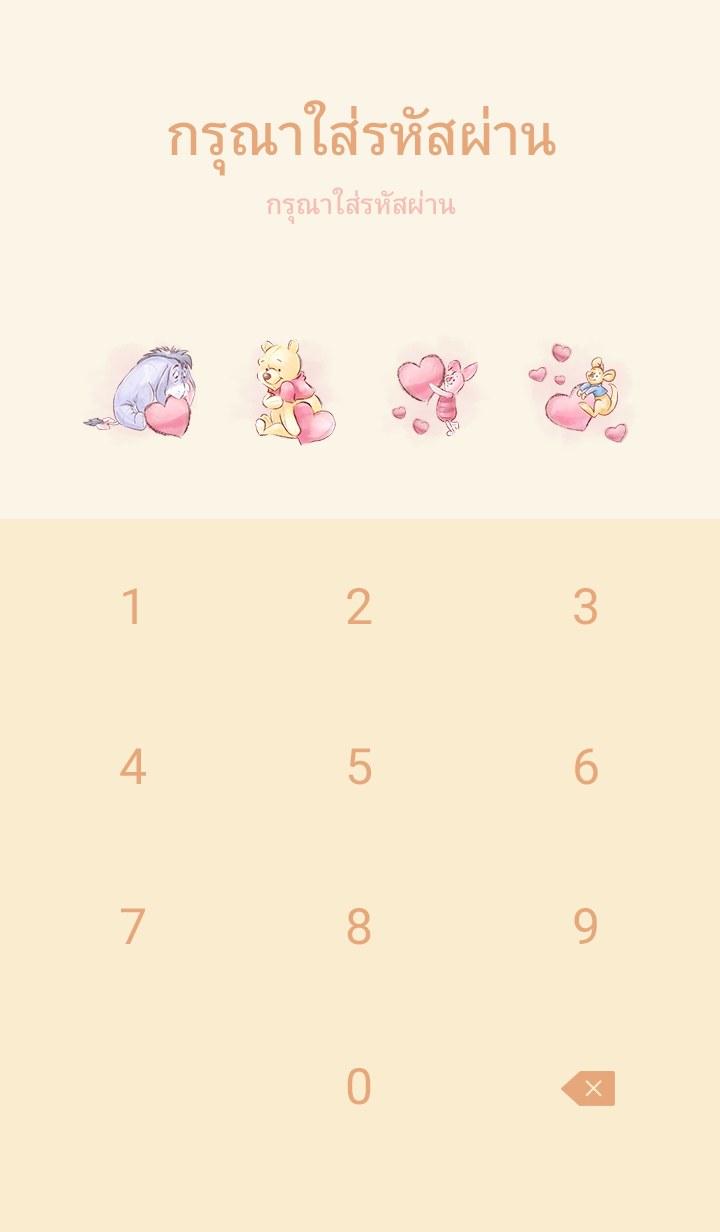The image size is (720, 1232).
Task: Select digit 9 for the passcode
Action: (x=585, y=927)
